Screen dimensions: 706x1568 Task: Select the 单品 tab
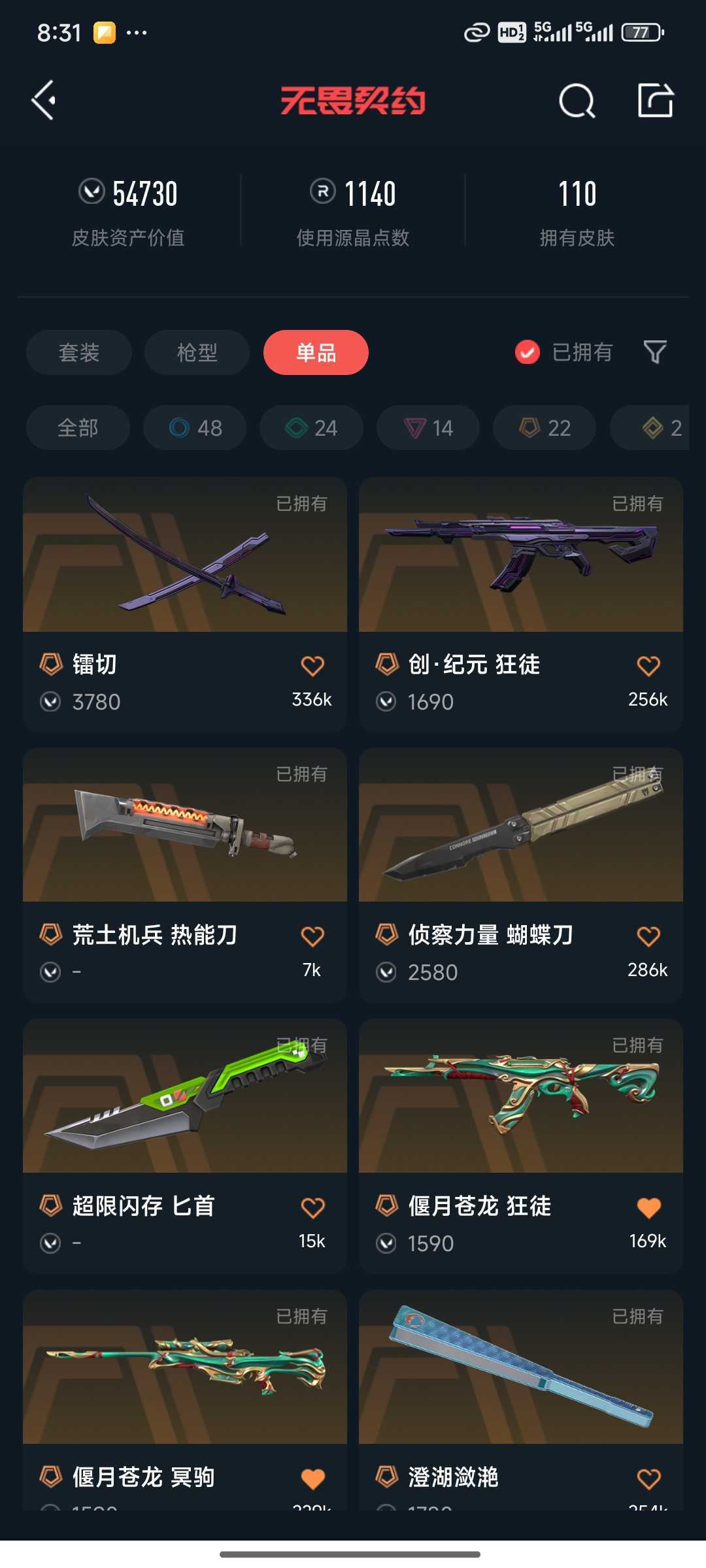click(x=316, y=352)
